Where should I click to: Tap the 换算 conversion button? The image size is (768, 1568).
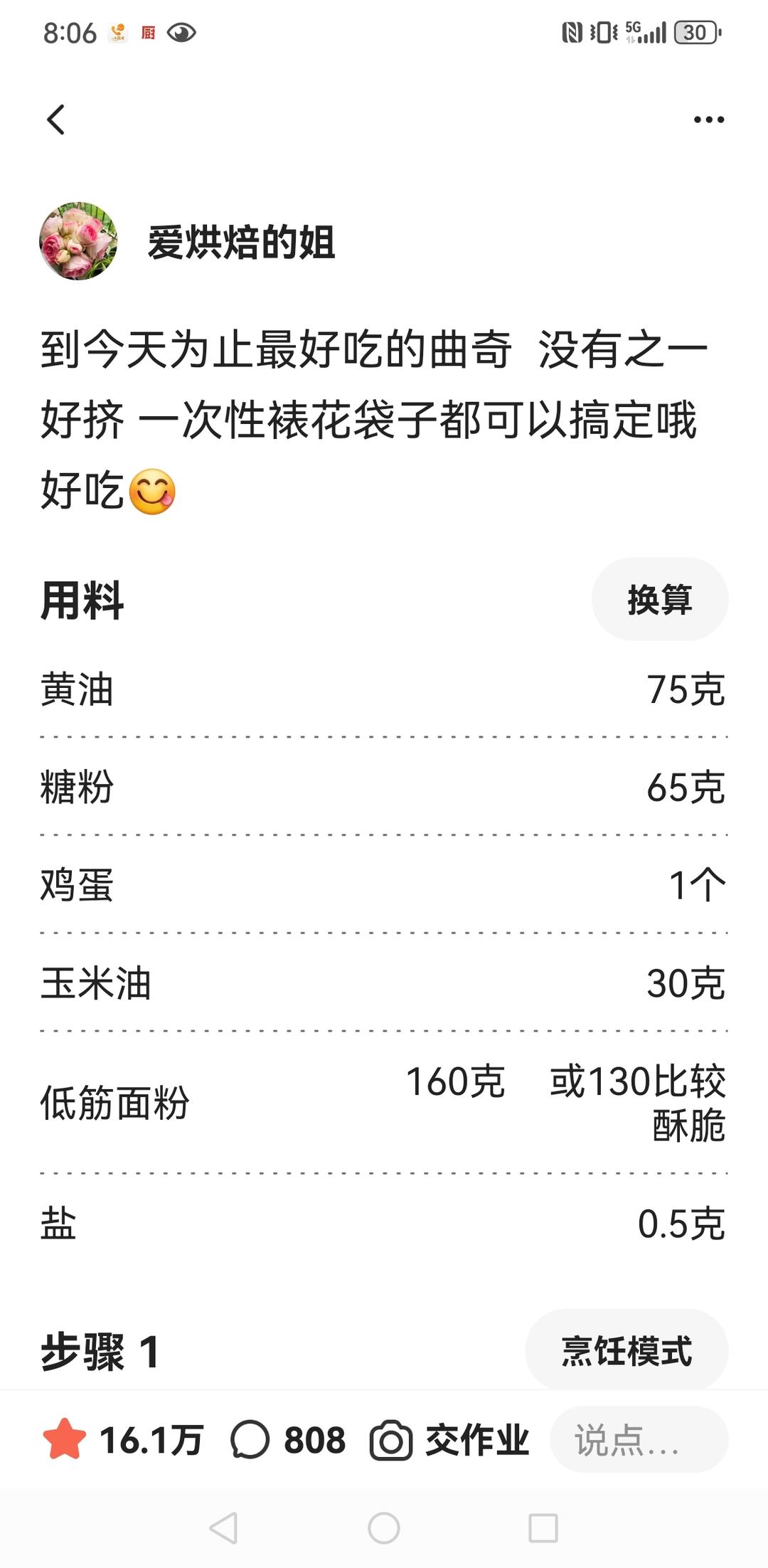pos(660,599)
